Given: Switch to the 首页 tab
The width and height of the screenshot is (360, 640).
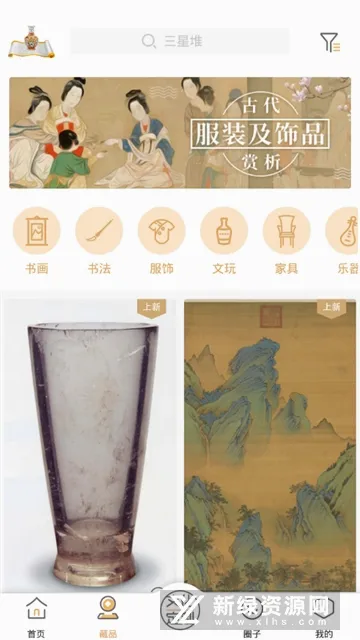Looking at the screenshot, I should (36, 617).
